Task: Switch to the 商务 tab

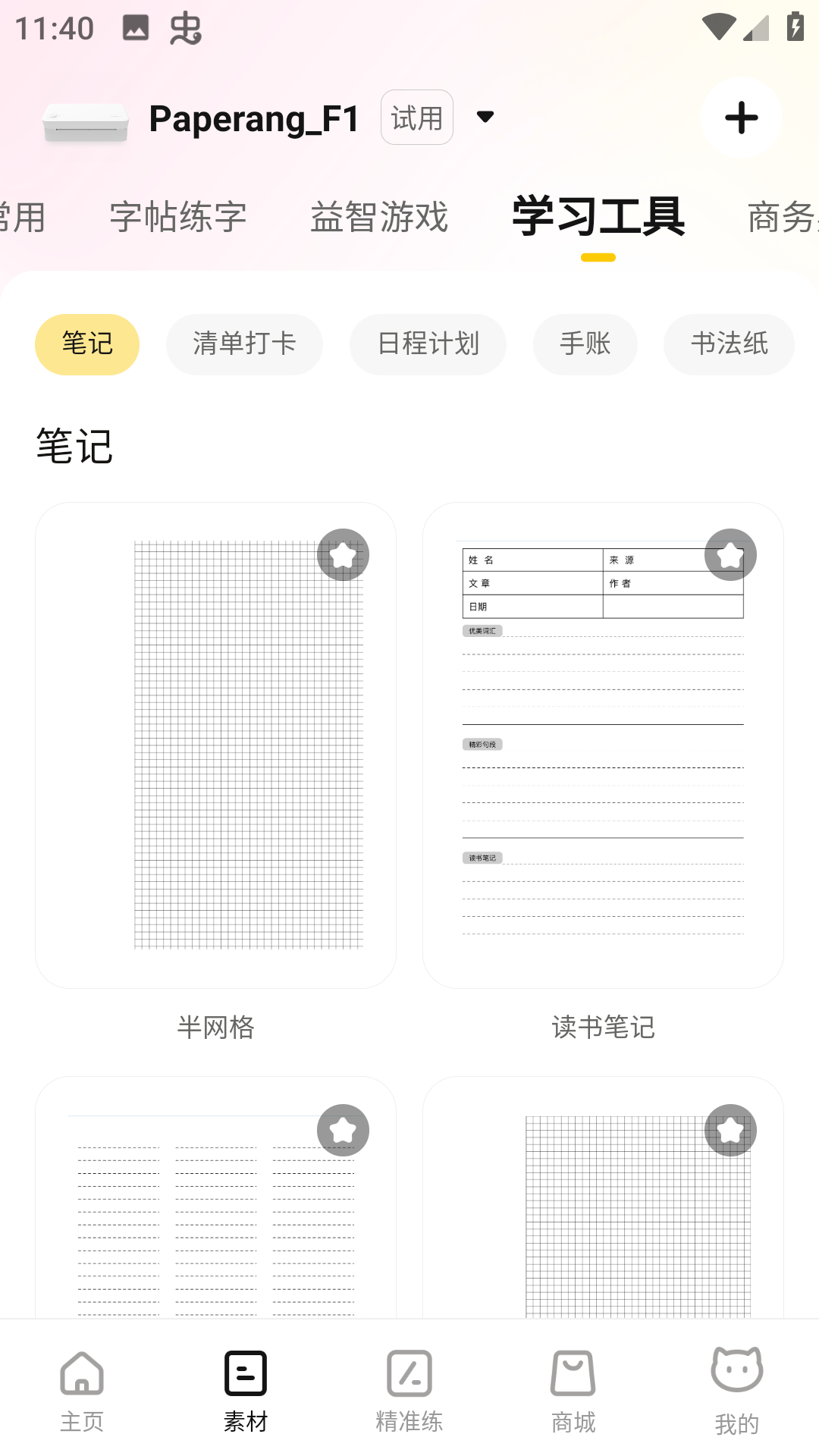Action: click(781, 217)
